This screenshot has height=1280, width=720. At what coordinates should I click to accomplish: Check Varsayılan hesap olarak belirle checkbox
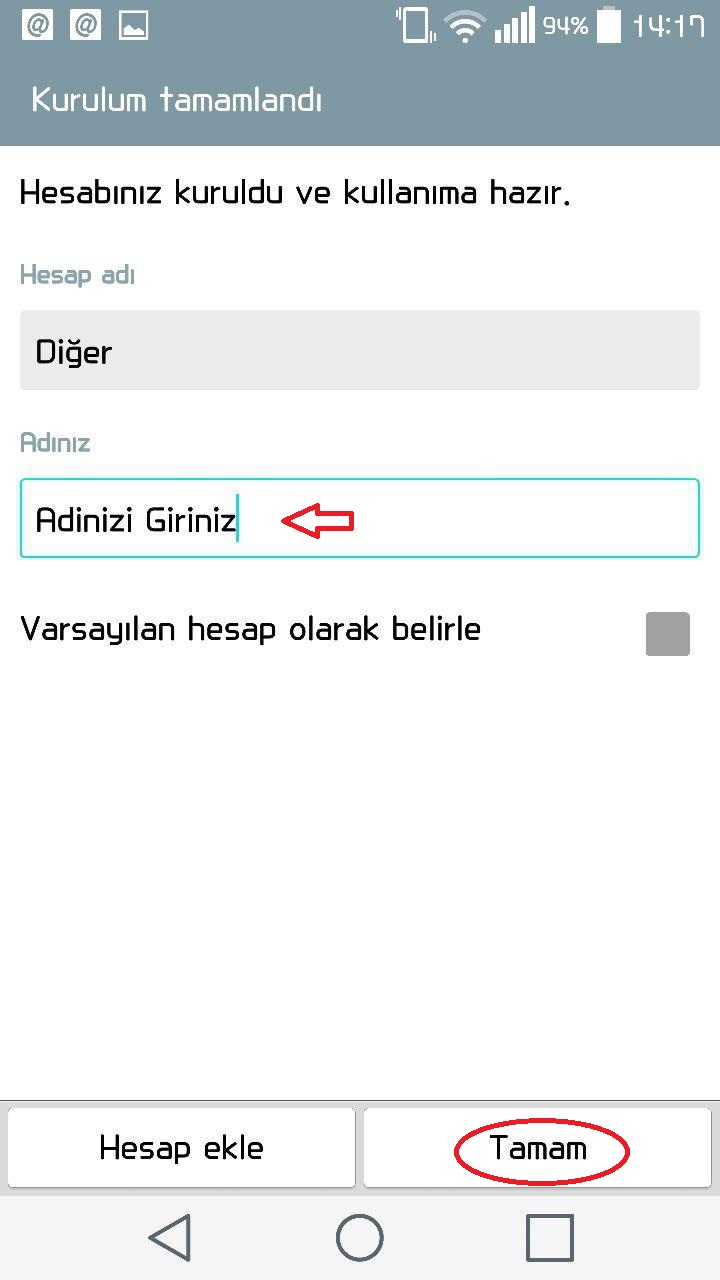click(668, 634)
